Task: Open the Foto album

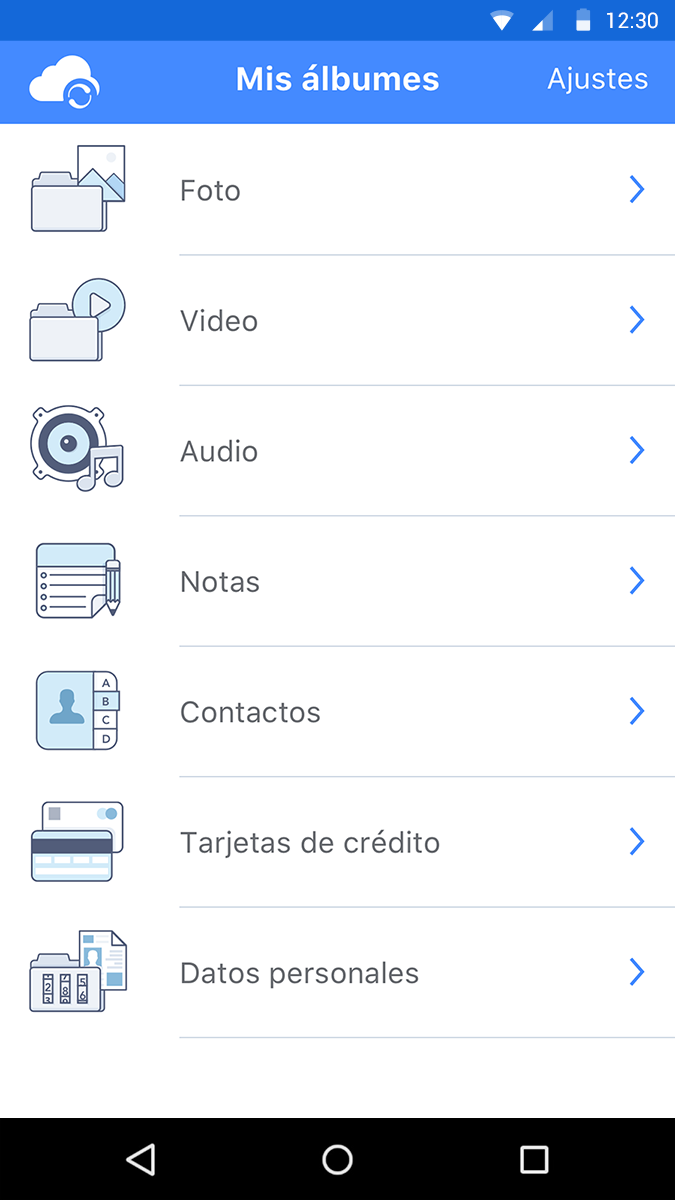Action: (x=337, y=190)
